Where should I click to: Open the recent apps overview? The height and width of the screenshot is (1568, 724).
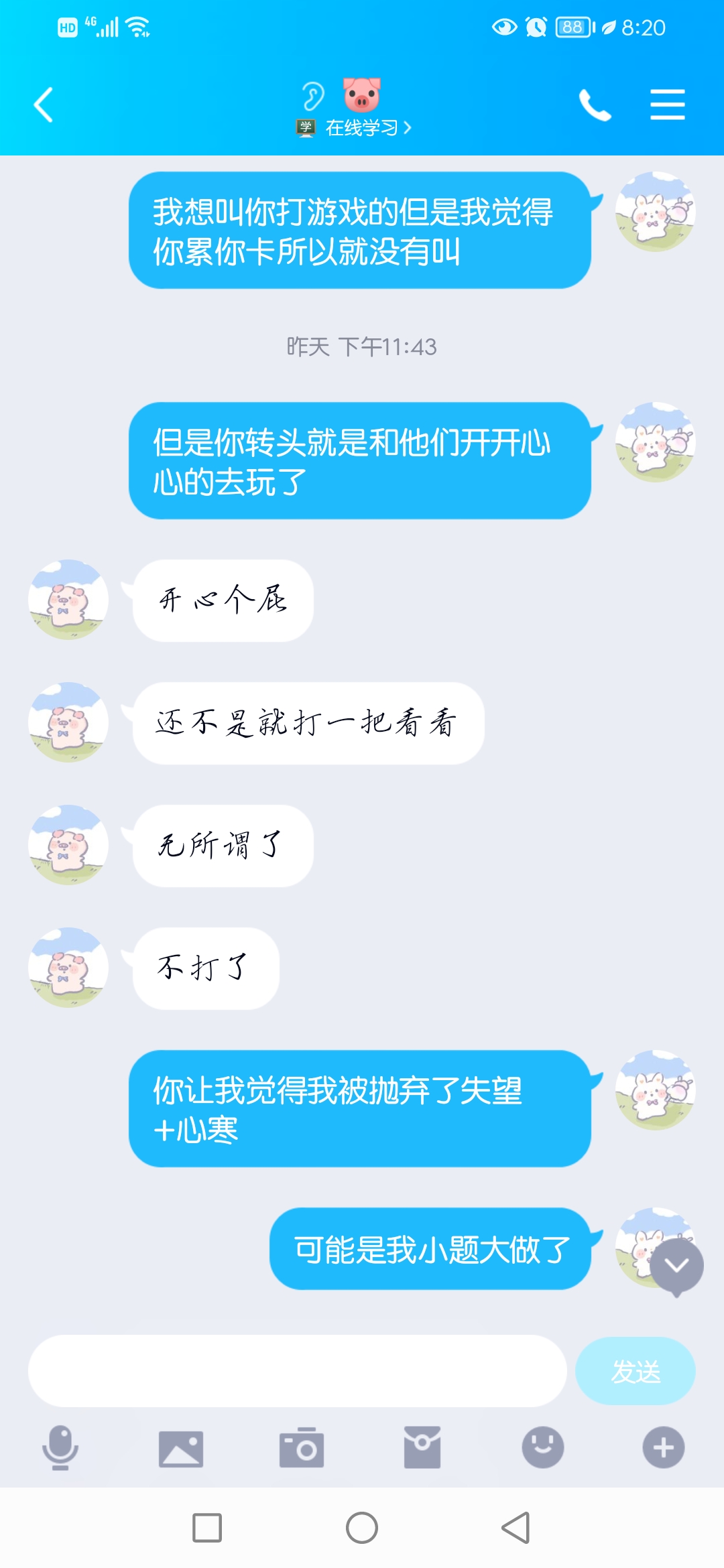click(207, 1528)
